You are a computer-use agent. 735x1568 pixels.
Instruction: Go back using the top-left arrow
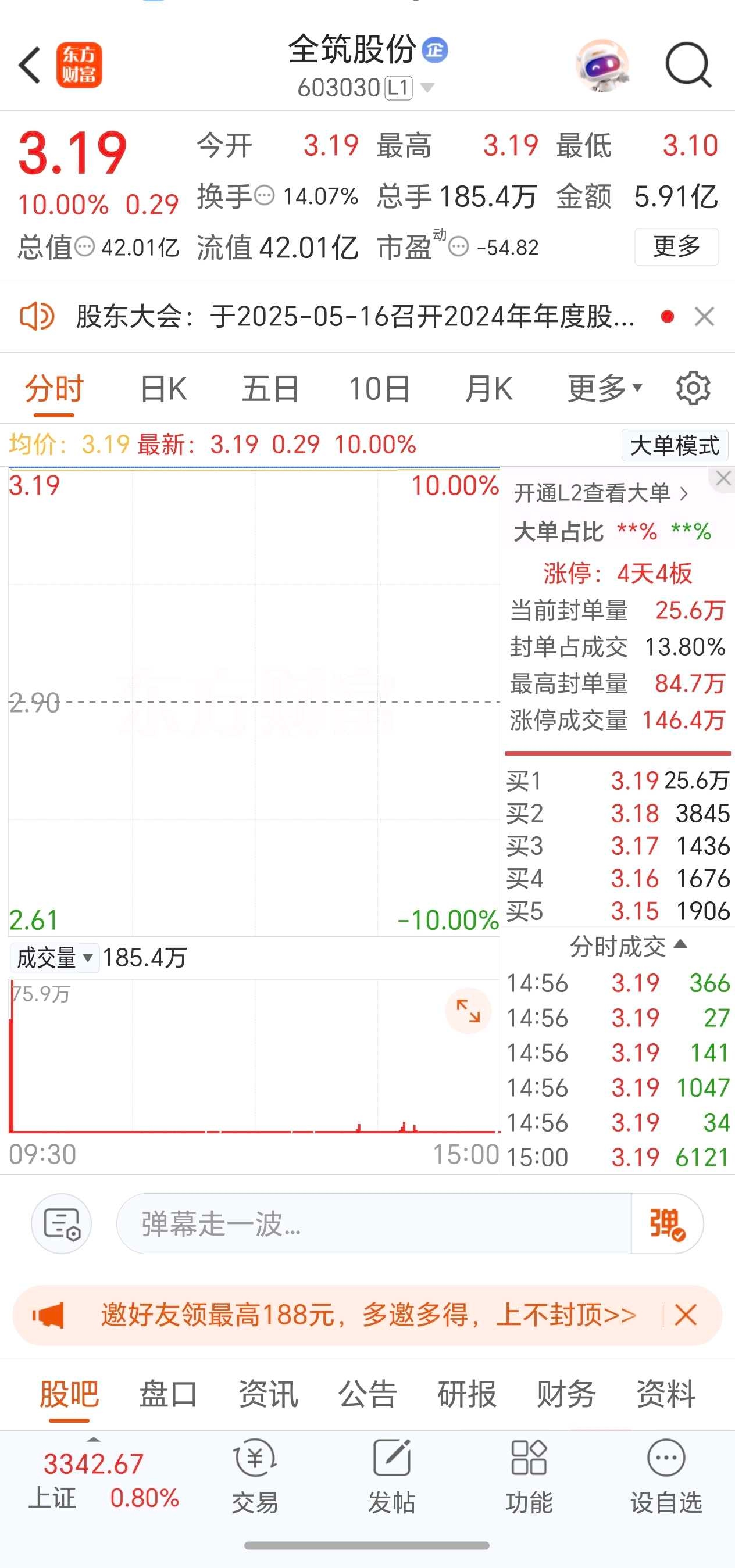tap(29, 65)
